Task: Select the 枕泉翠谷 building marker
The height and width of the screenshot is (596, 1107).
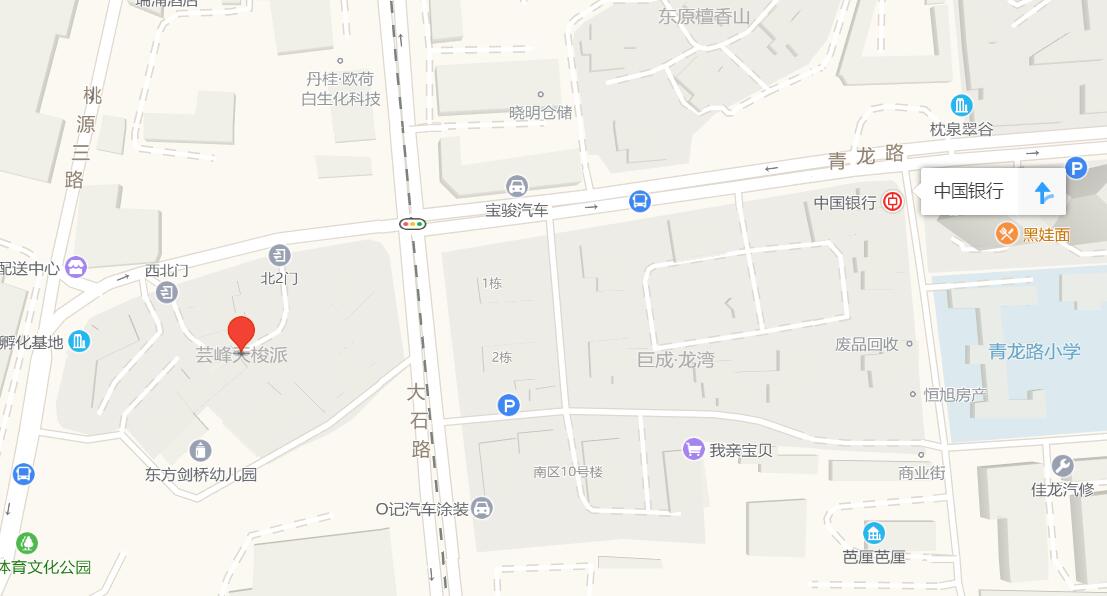Action: click(x=961, y=105)
